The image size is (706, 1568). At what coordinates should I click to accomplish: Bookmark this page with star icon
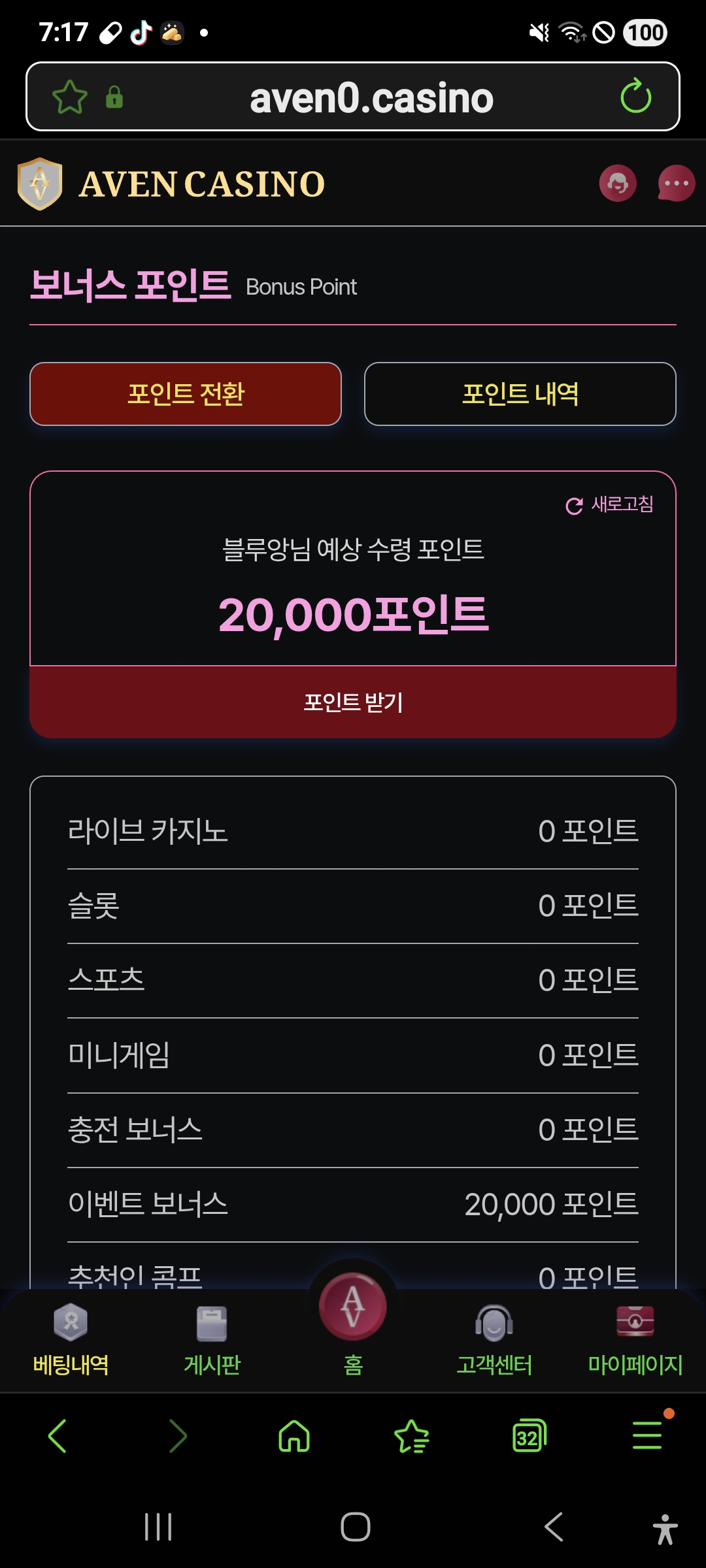click(69, 97)
